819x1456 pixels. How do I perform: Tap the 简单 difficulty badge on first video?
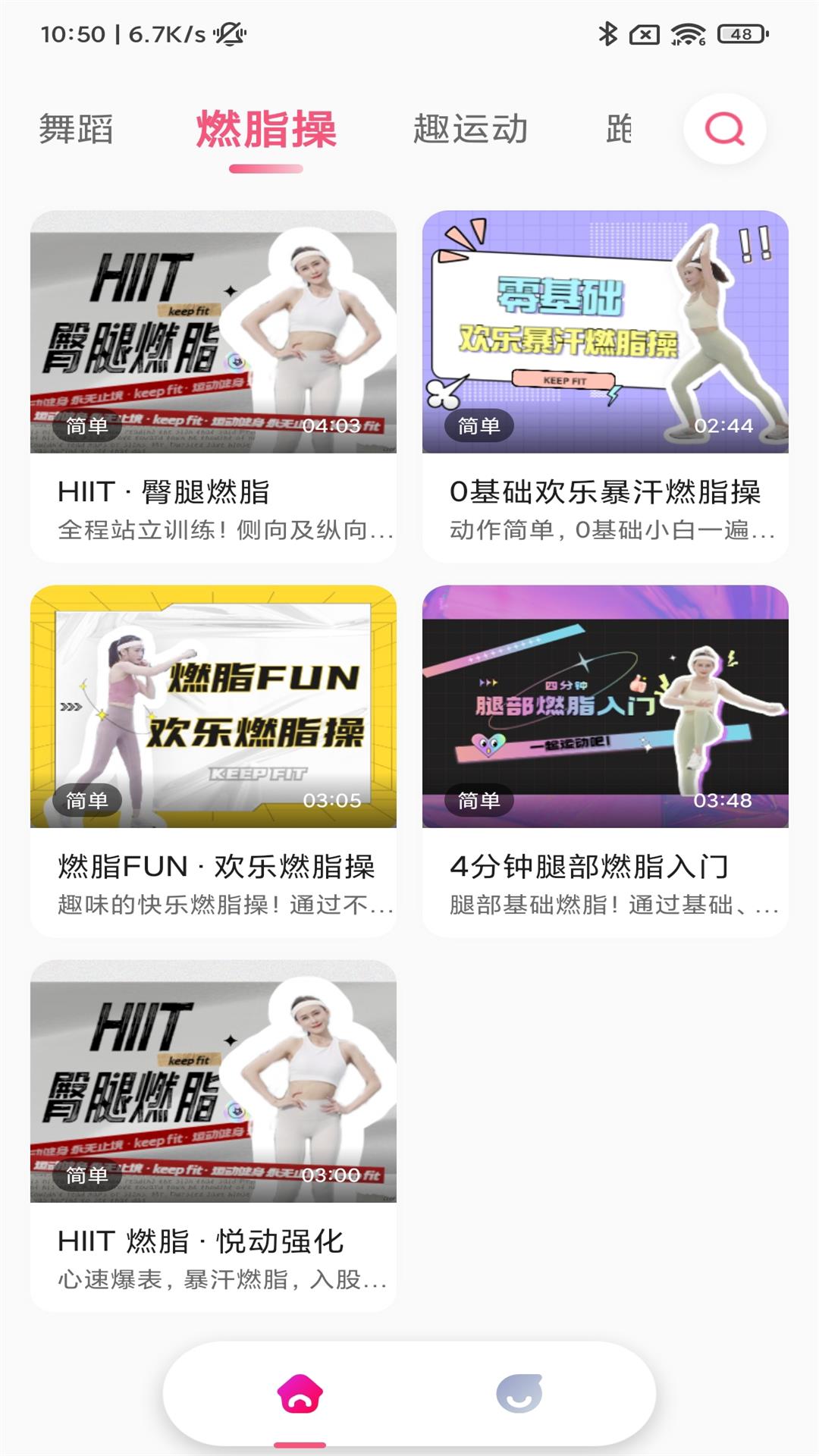(x=85, y=425)
